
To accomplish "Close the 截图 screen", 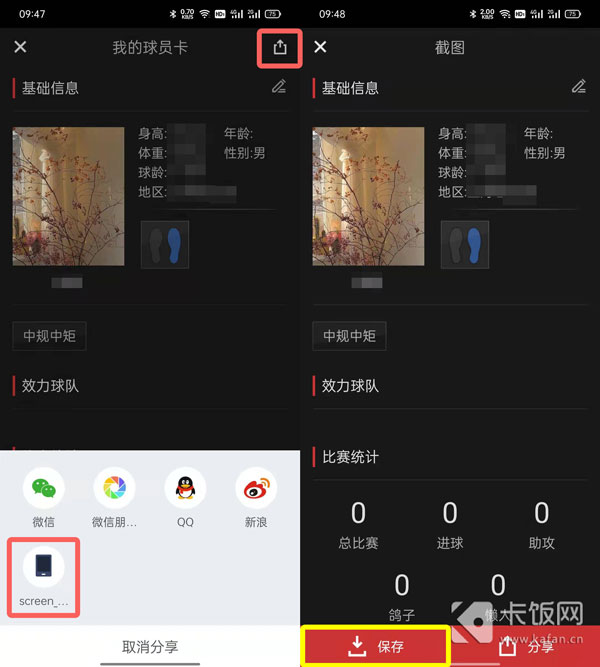I will tap(320, 47).
